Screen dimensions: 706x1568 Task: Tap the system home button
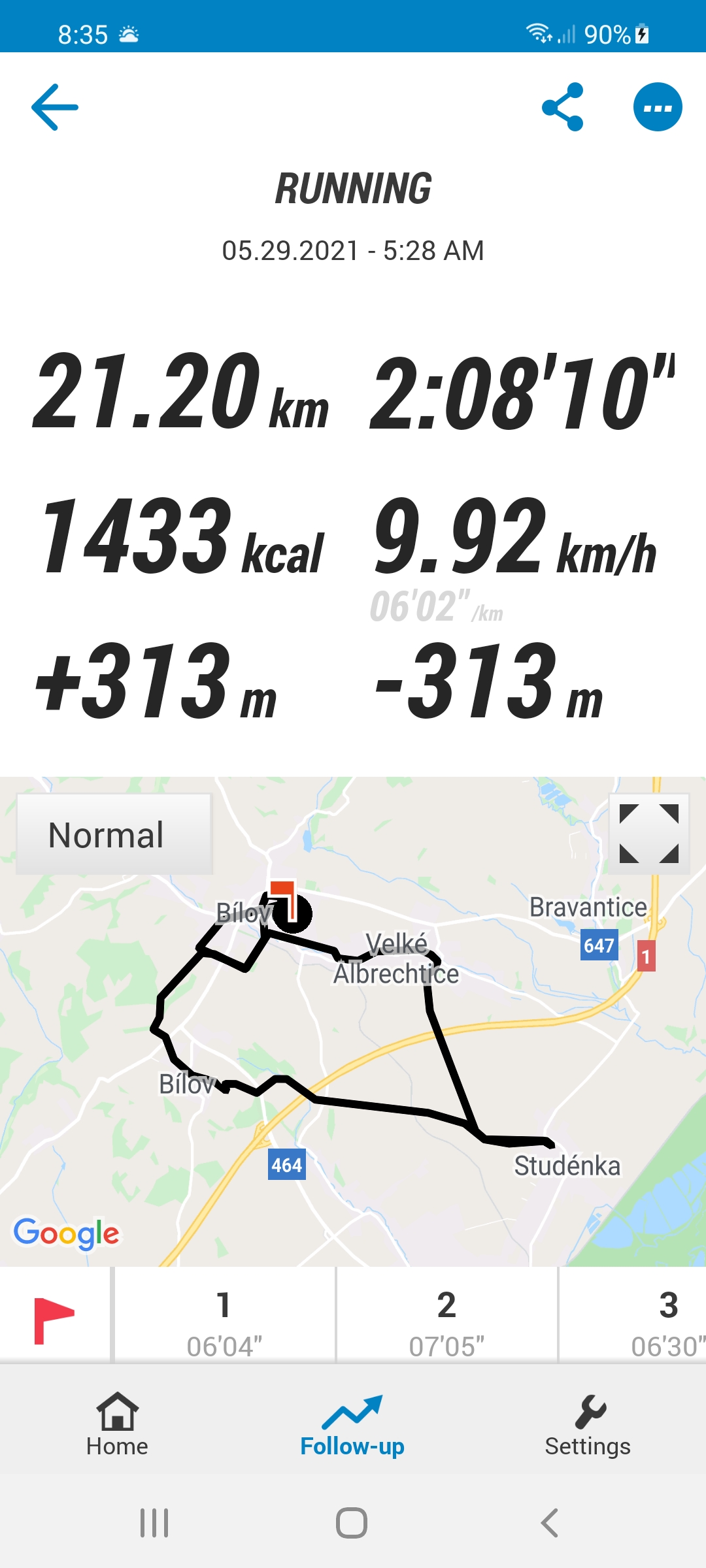(352, 1523)
